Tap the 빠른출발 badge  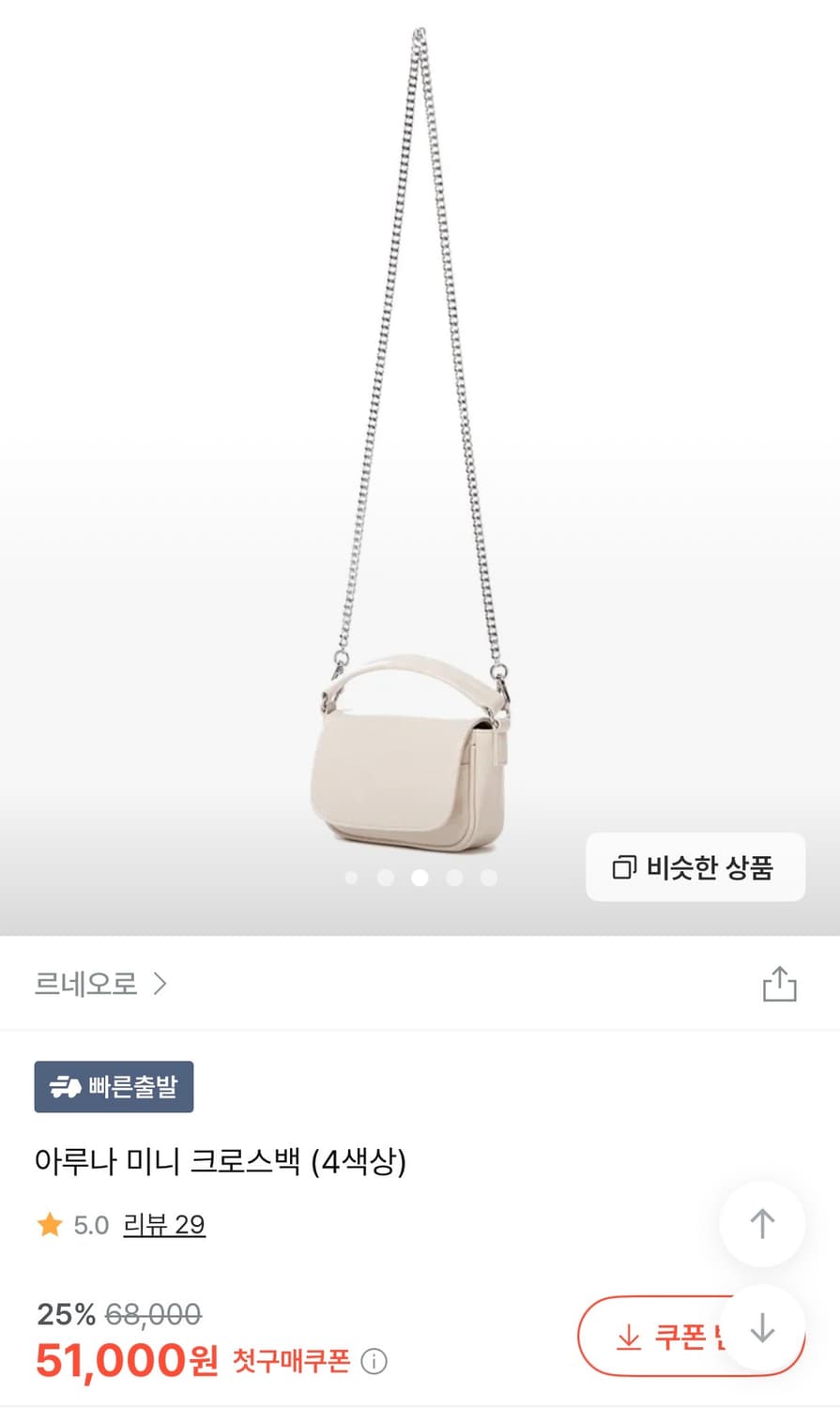(114, 1086)
